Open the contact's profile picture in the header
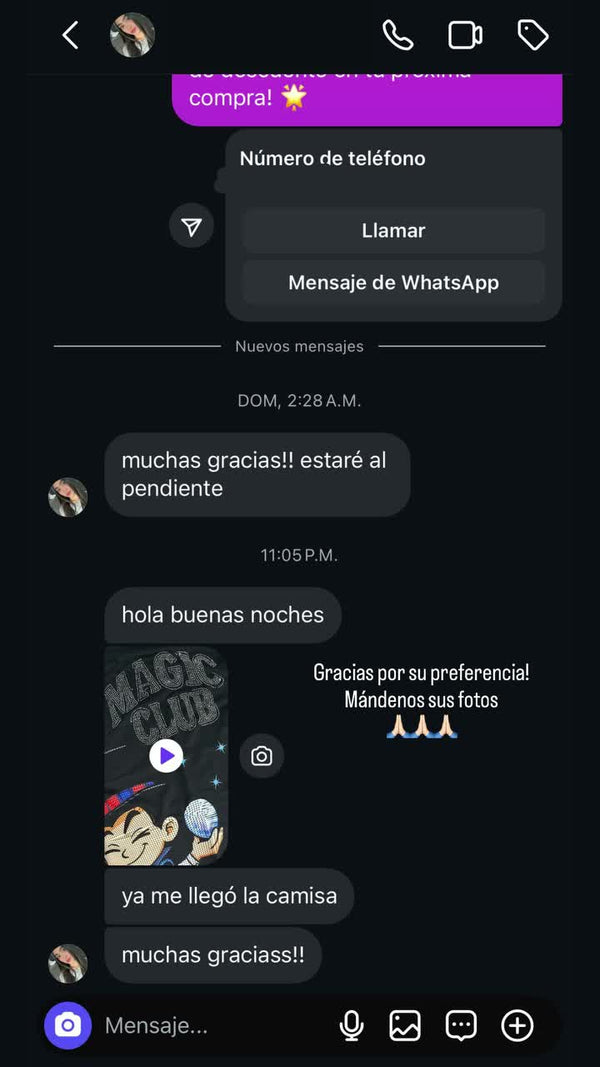Screen dimensions: 600x1067 point(132,36)
